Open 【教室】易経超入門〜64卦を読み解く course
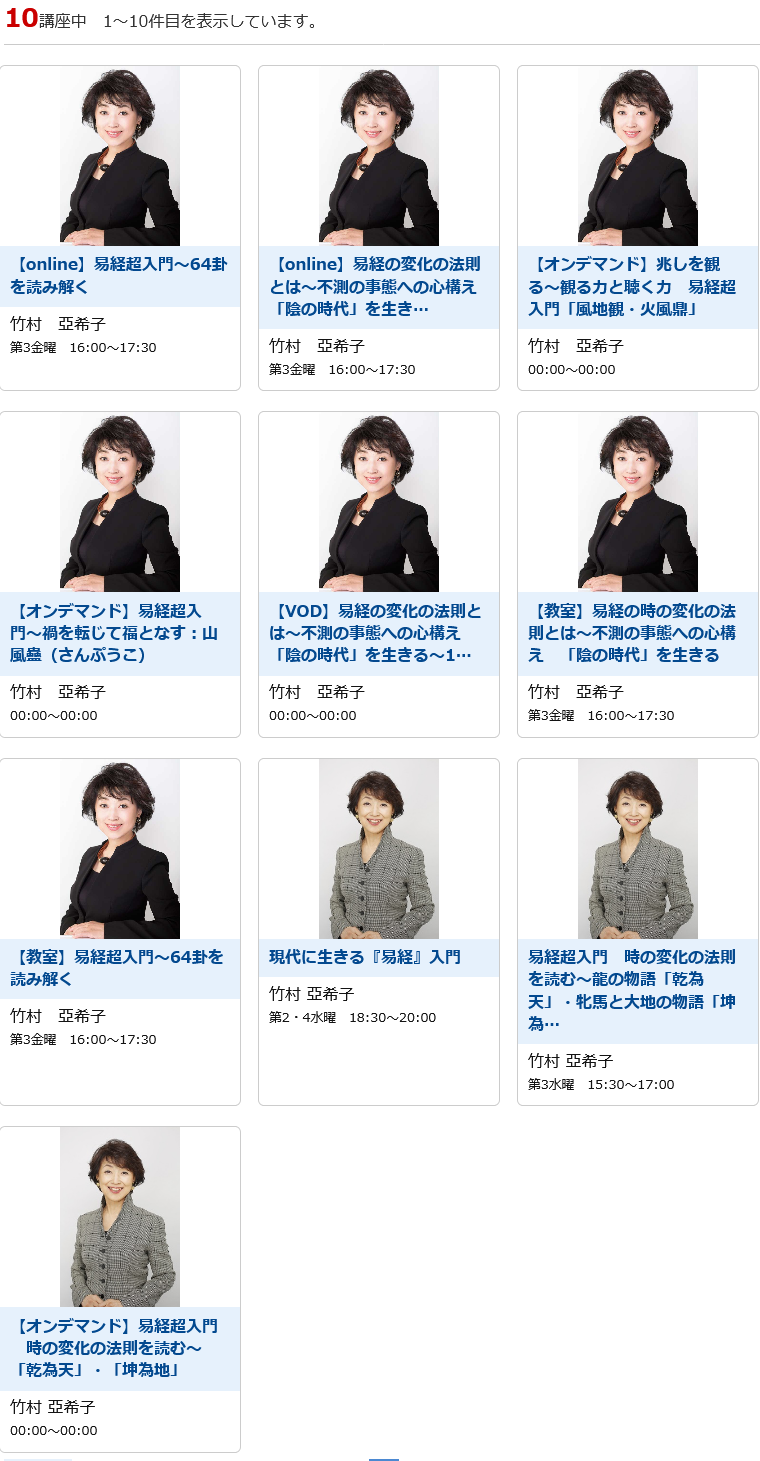760x1461 pixels. (x=119, y=967)
